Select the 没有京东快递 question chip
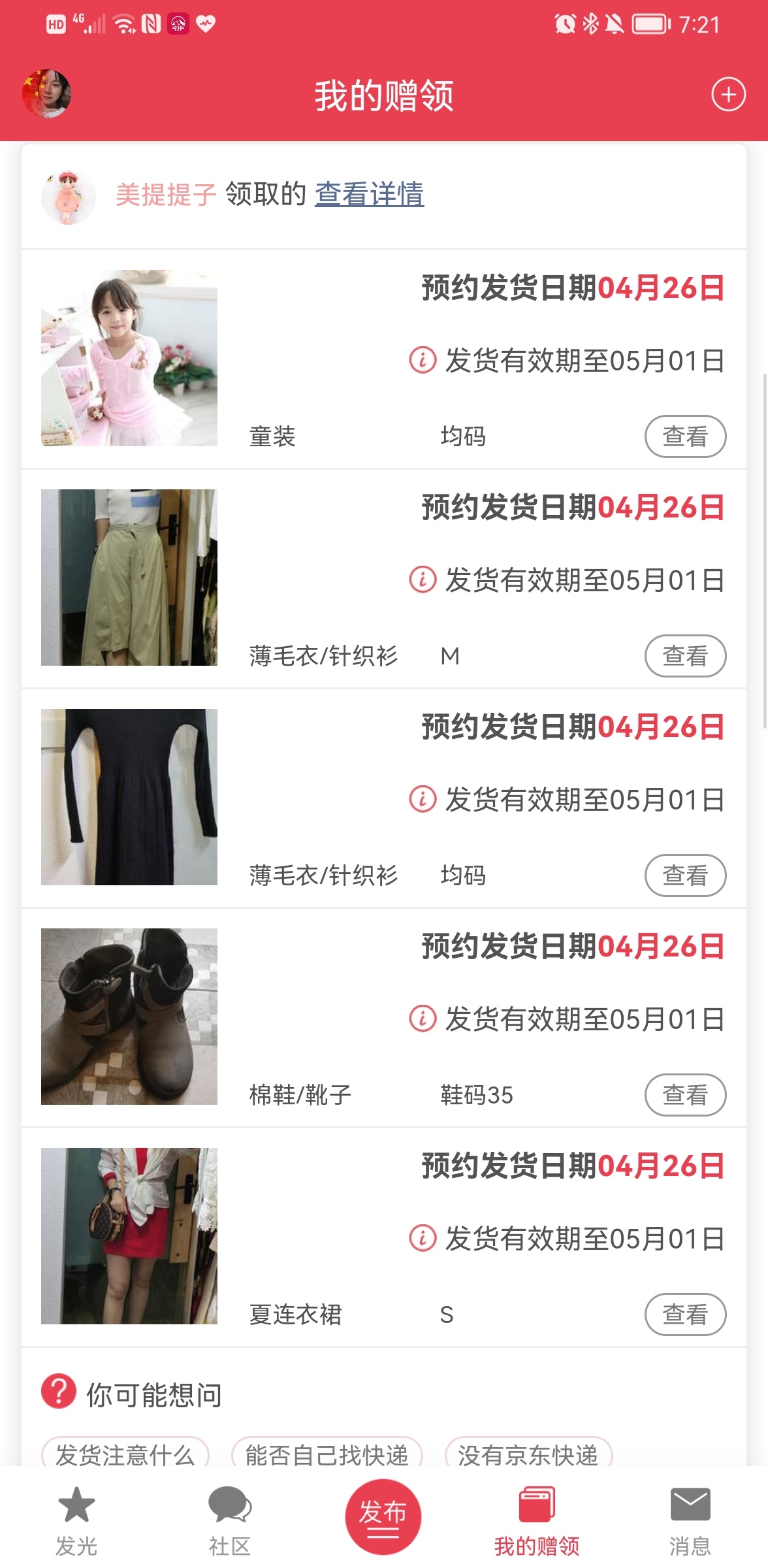 pos(528,1453)
